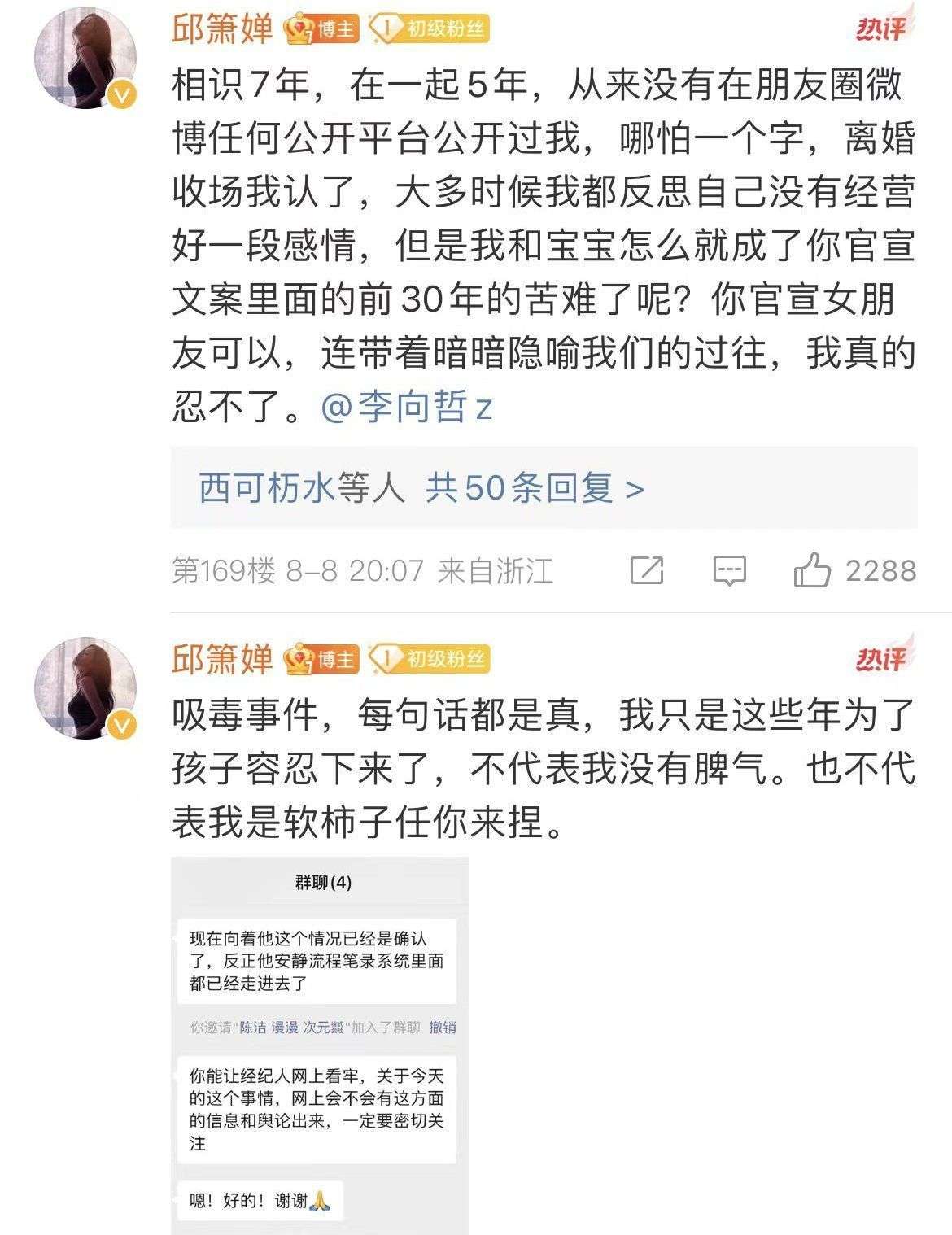Open 邱箫婵's name on the first comment

point(222,30)
